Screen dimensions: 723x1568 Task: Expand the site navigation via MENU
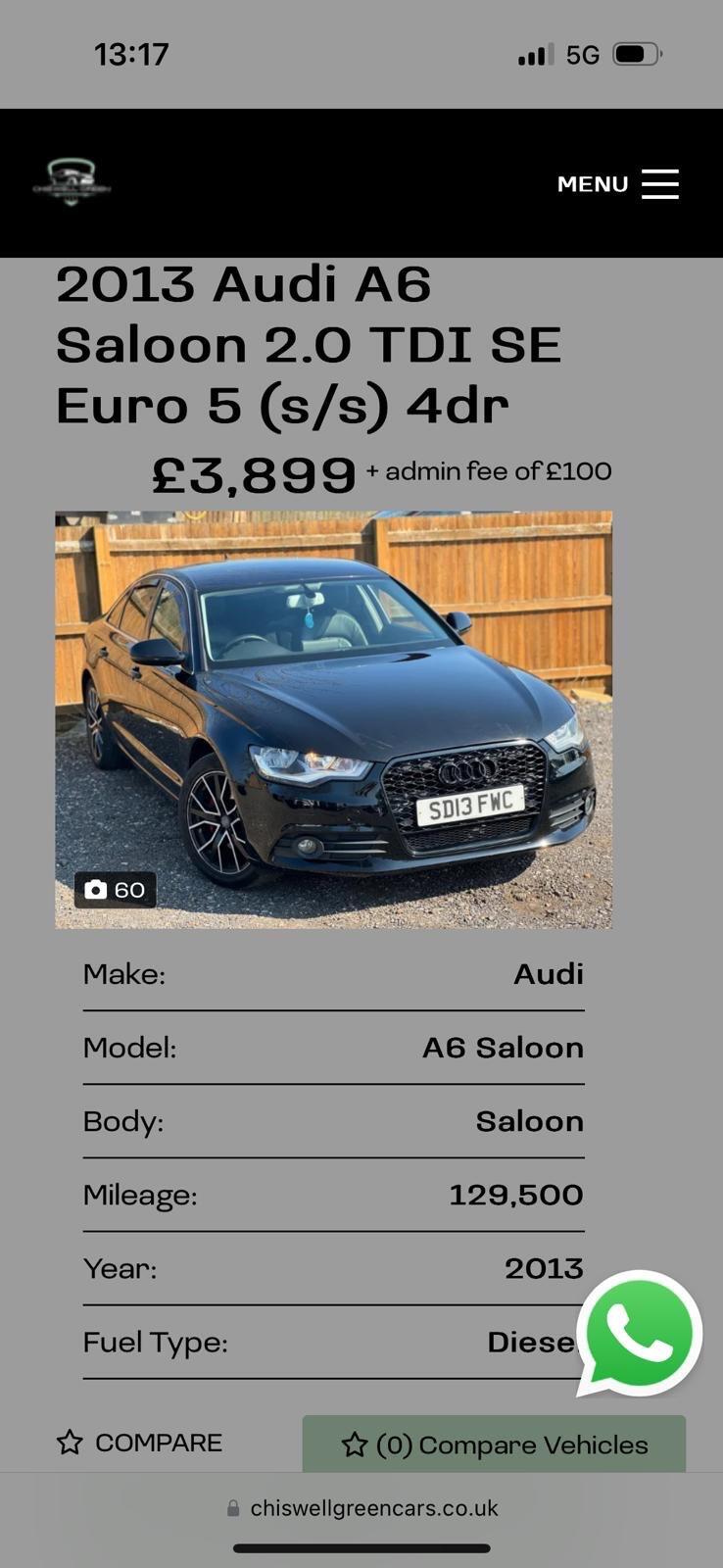point(617,183)
